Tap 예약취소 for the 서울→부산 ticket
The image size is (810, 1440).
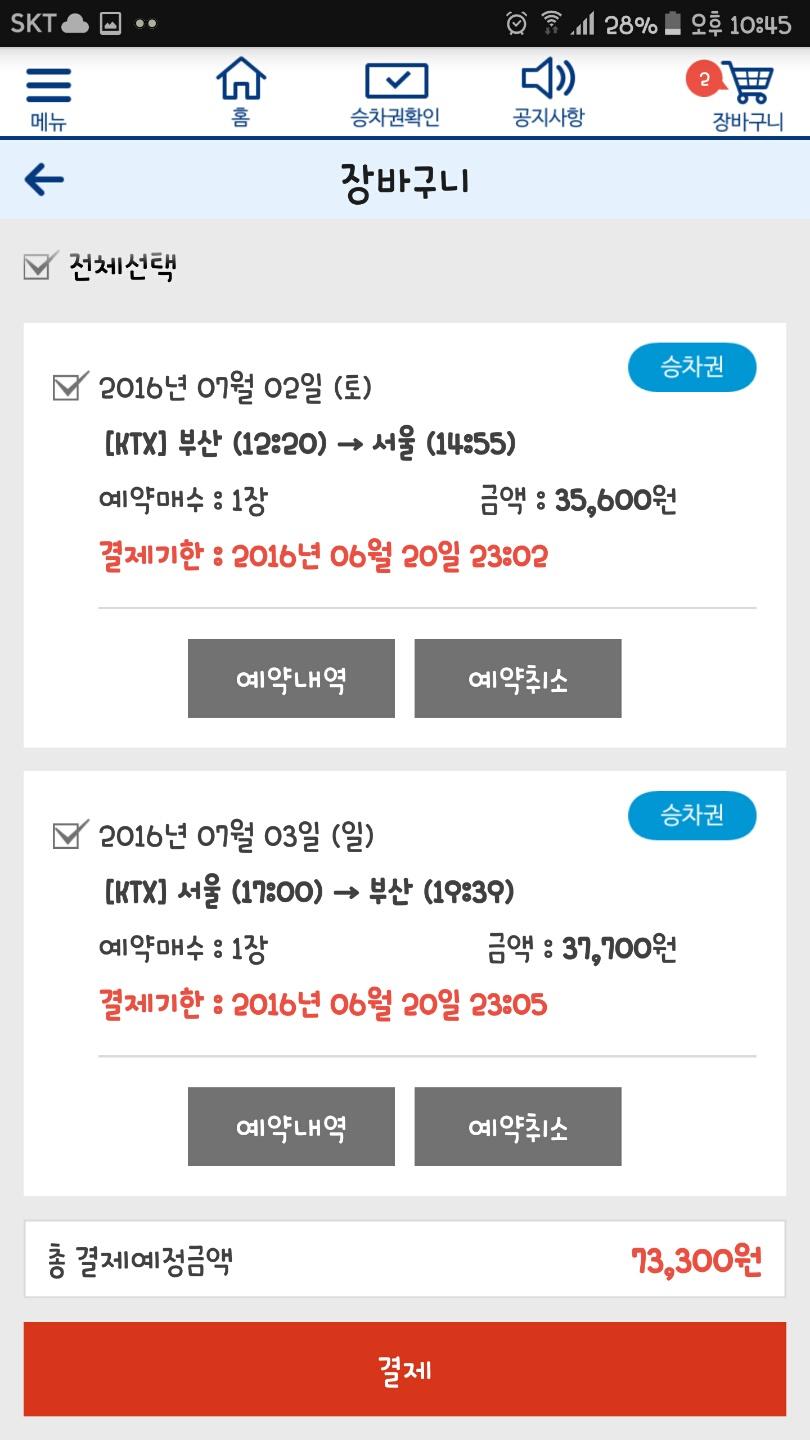coord(518,1127)
